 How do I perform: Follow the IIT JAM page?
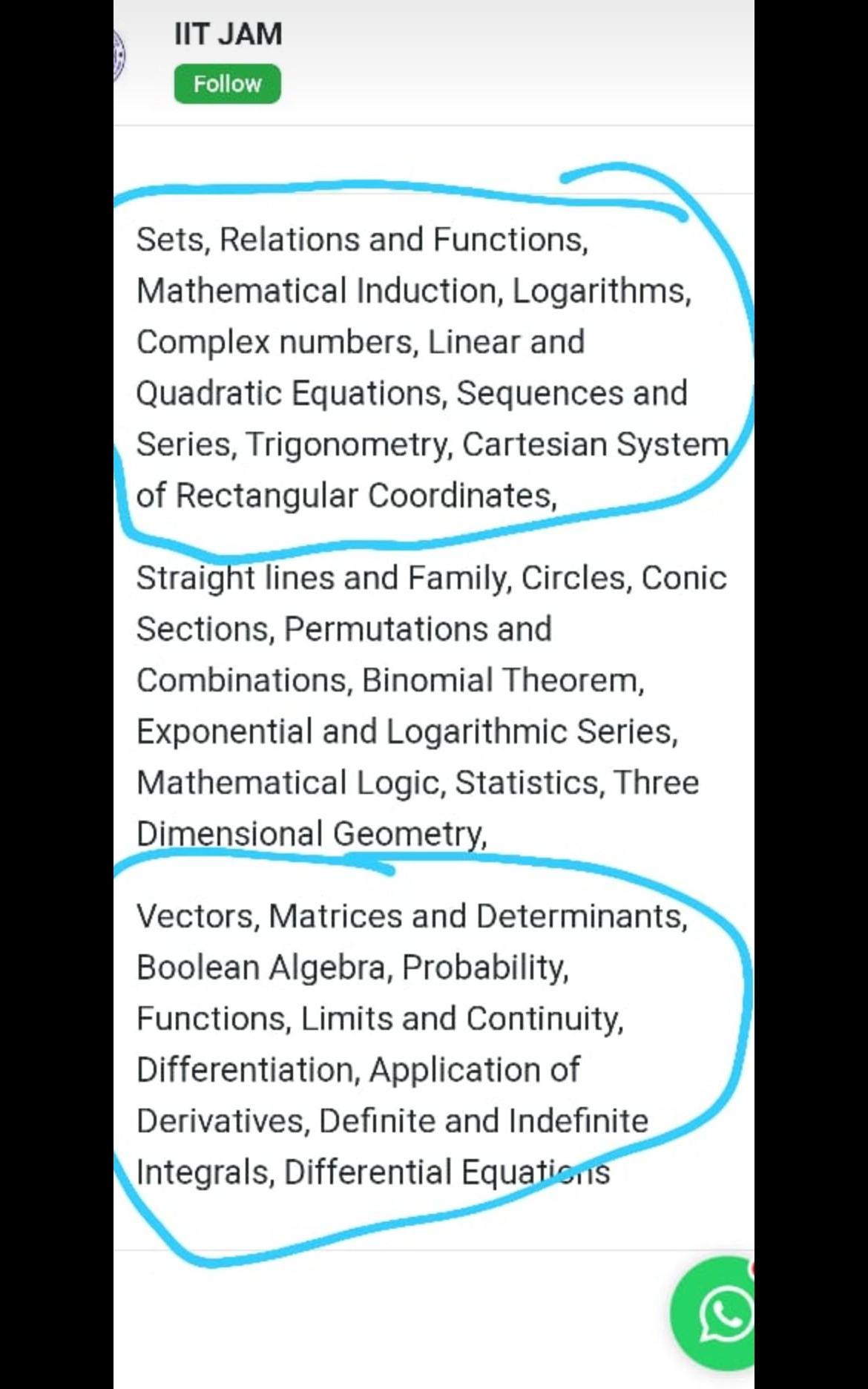point(227,84)
